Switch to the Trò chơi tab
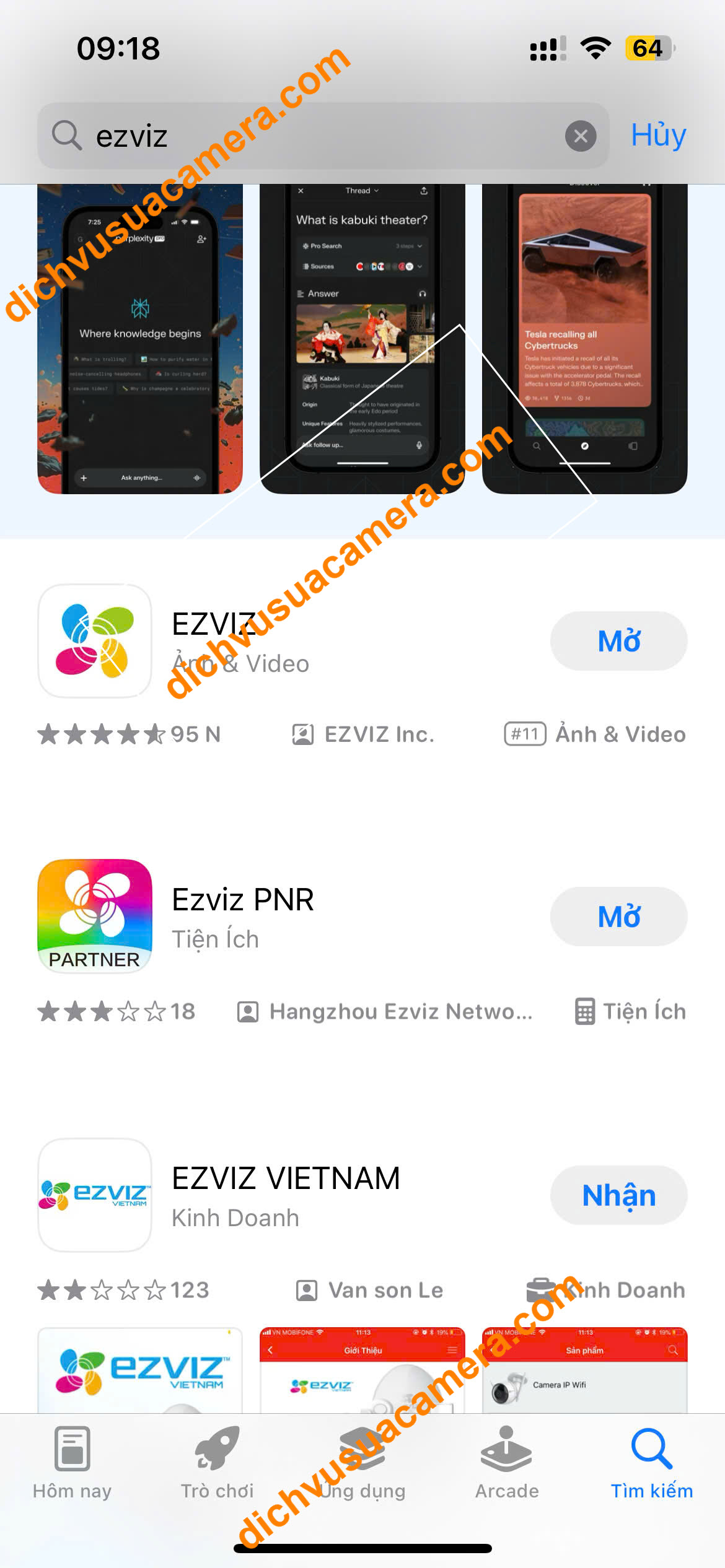 pyautogui.click(x=217, y=1461)
